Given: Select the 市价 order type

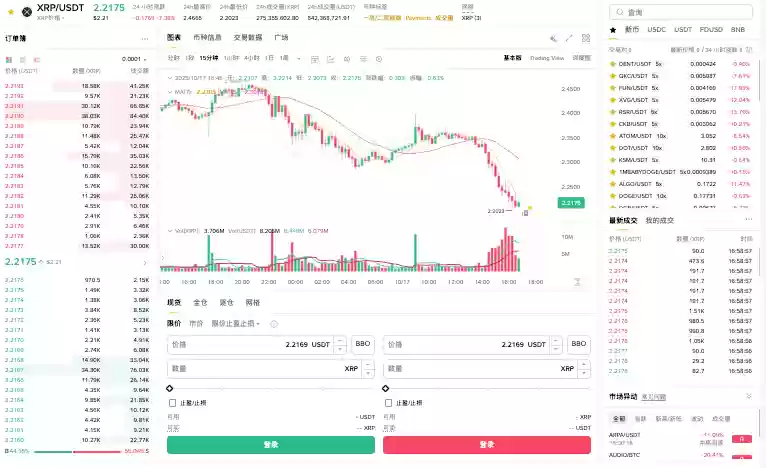Looking at the screenshot, I should pos(196,324).
